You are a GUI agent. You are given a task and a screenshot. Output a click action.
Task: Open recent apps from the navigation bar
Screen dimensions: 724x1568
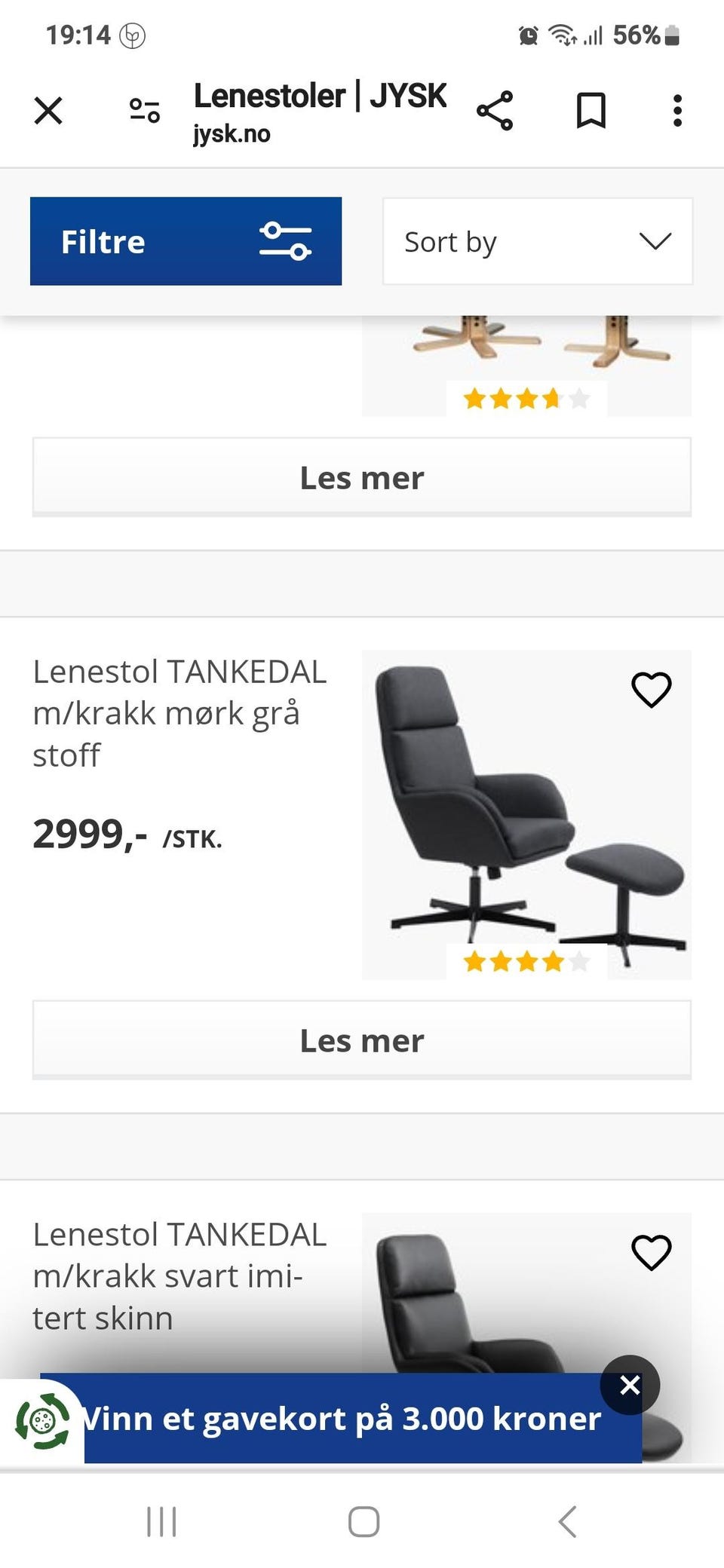tap(161, 1521)
